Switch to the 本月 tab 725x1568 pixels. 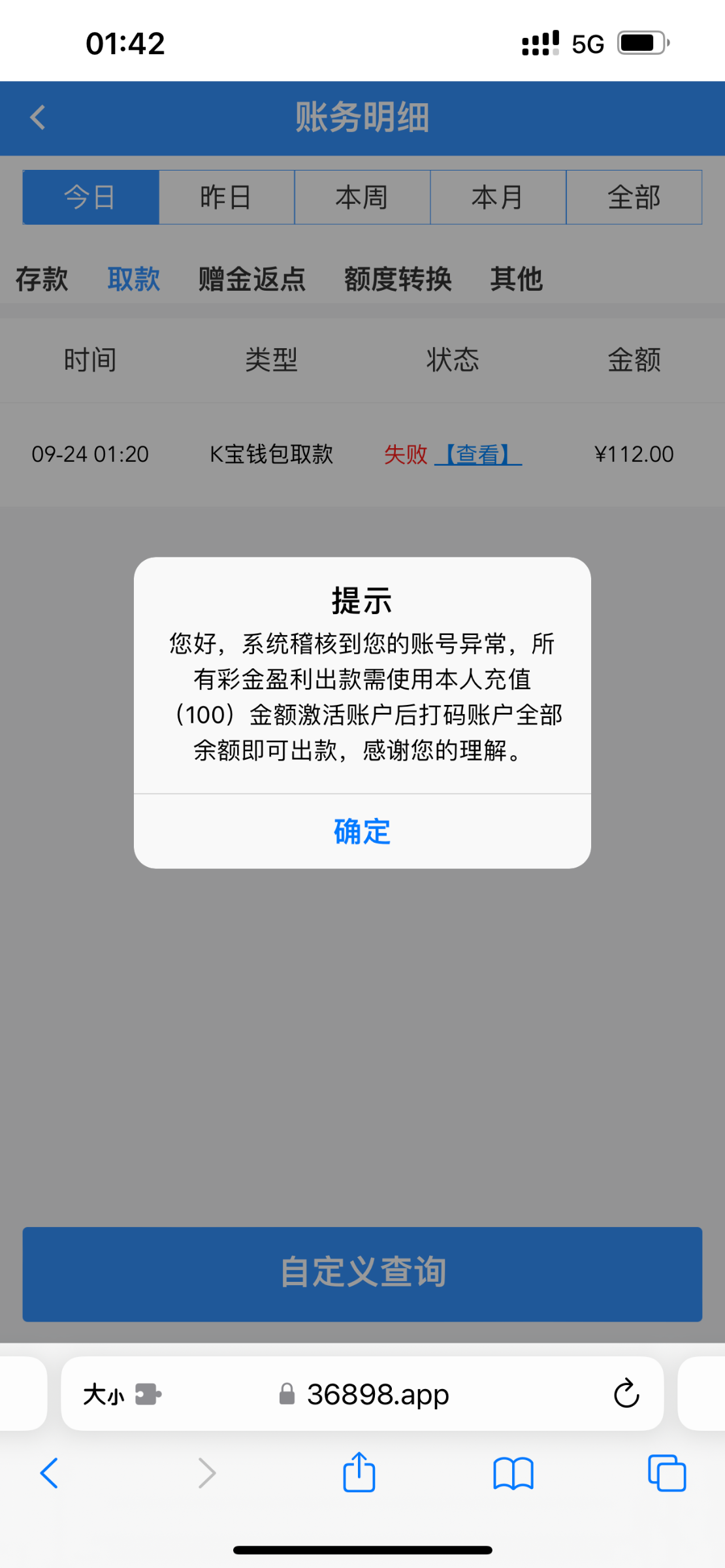(498, 197)
